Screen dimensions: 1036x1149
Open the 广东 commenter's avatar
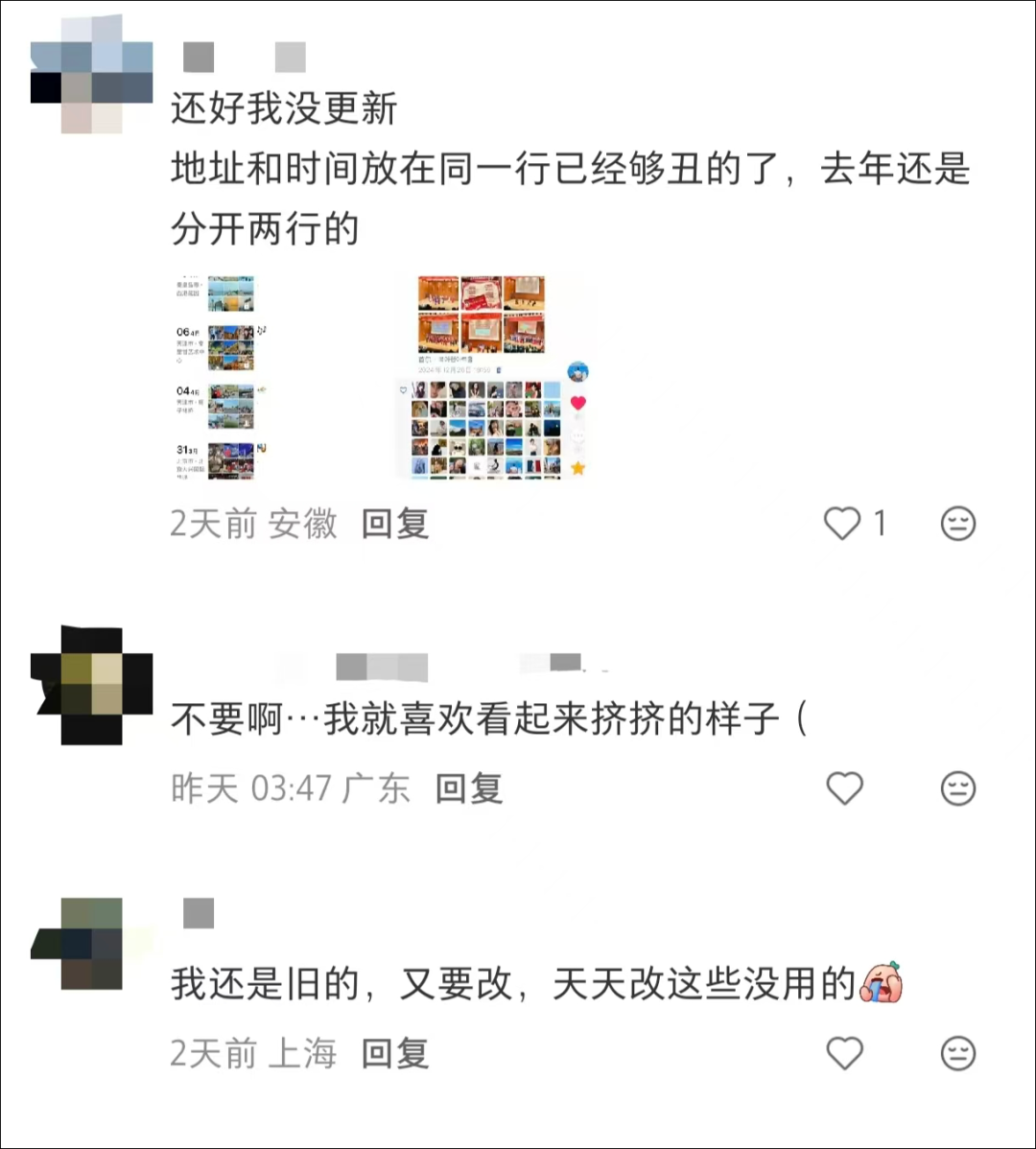[91, 683]
